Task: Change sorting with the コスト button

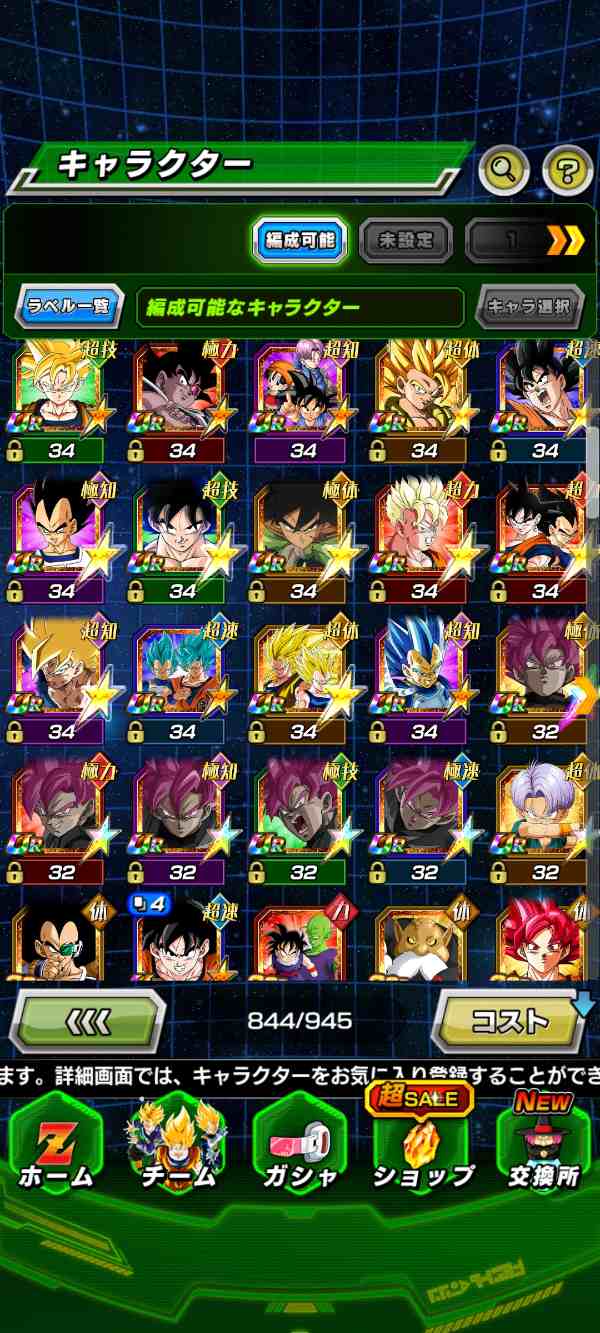Action: point(510,1021)
